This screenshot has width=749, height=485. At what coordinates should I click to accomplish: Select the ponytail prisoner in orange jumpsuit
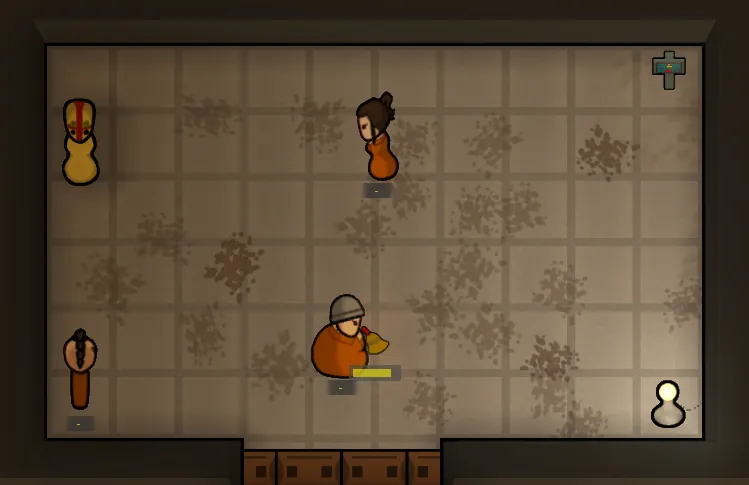376,140
